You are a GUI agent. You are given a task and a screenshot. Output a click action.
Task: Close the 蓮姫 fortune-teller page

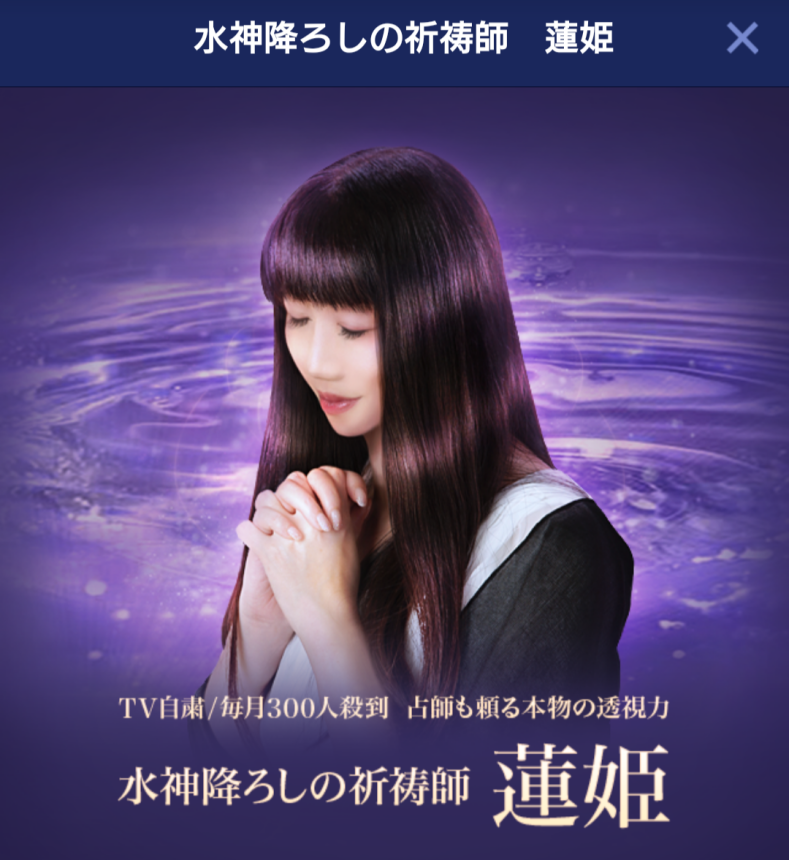click(x=741, y=38)
